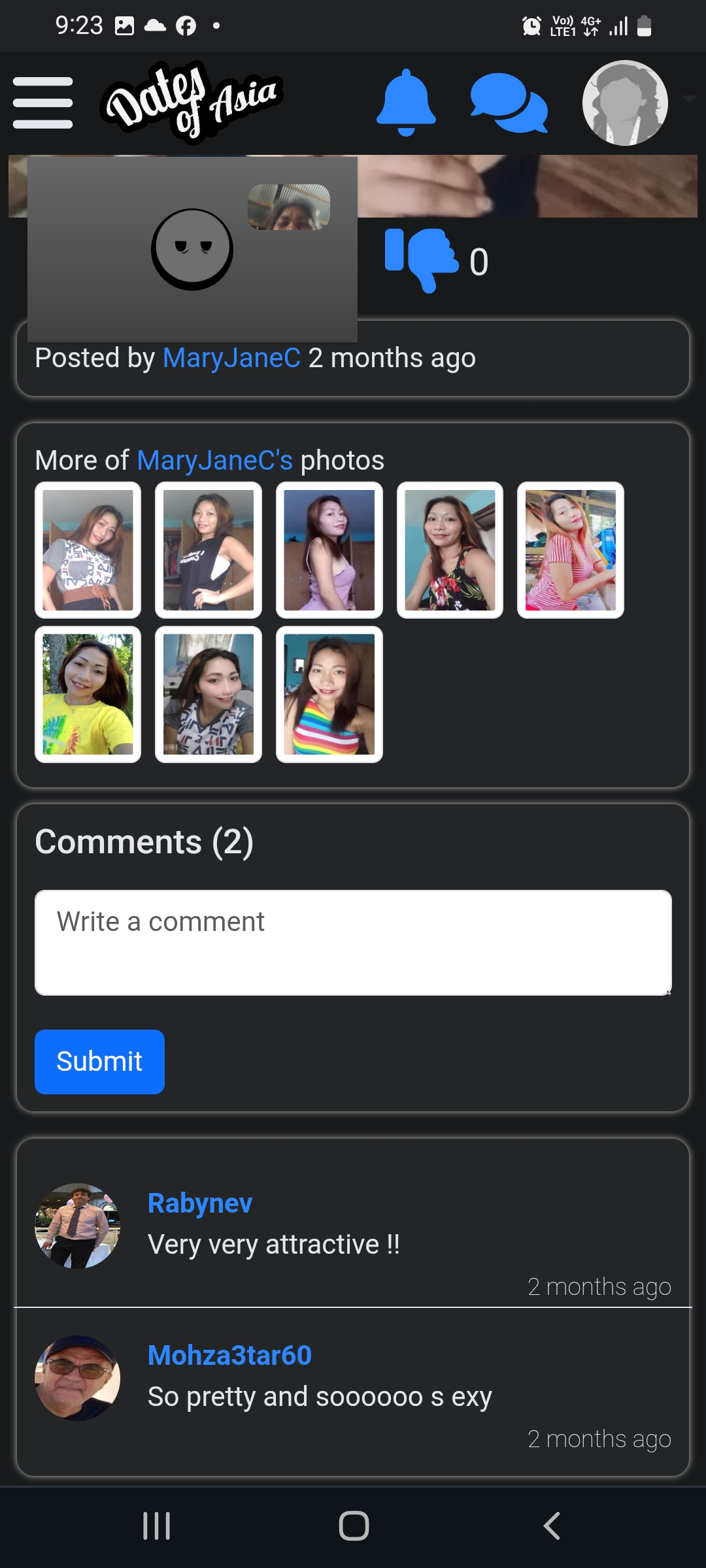
Task: Focus the Write a comment field
Action: (x=353, y=943)
